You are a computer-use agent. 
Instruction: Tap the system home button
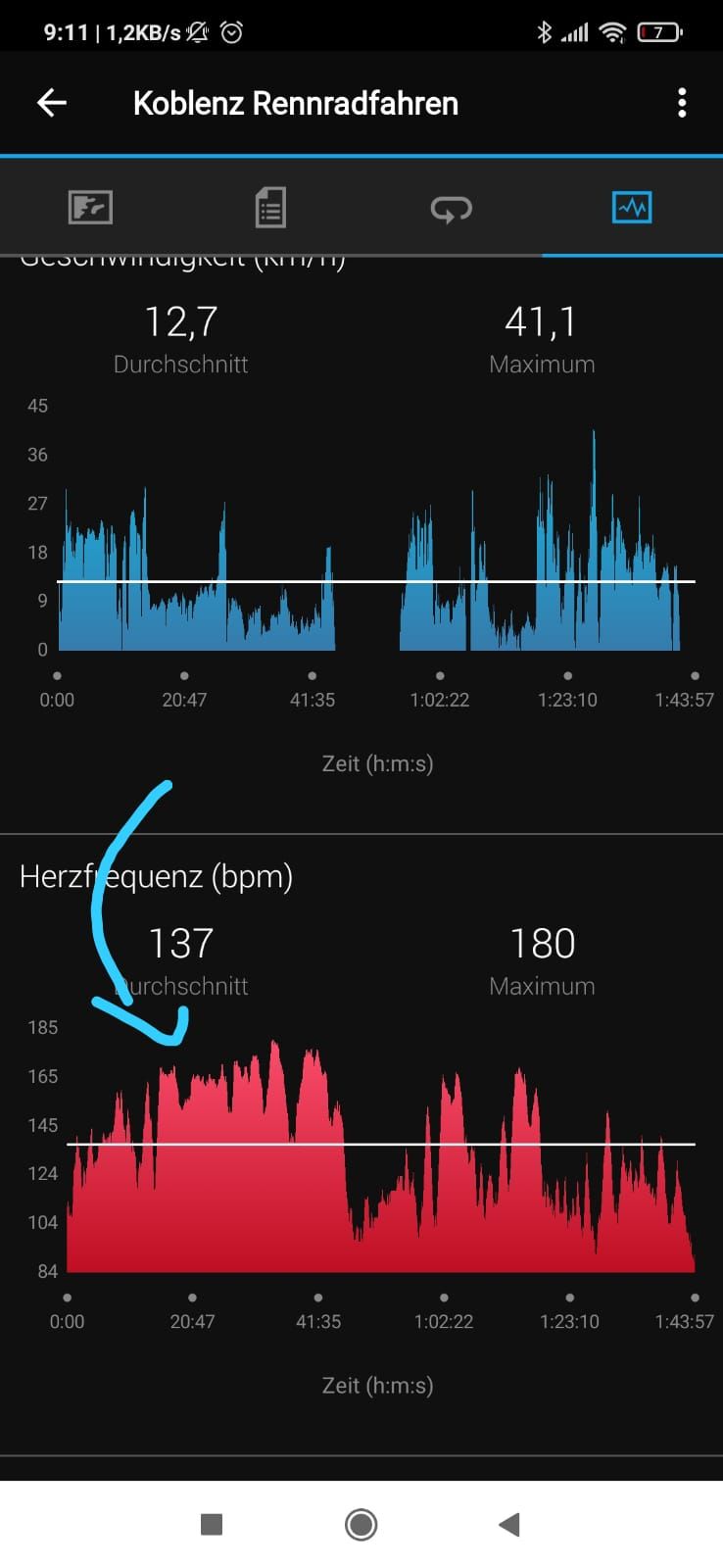361,1524
